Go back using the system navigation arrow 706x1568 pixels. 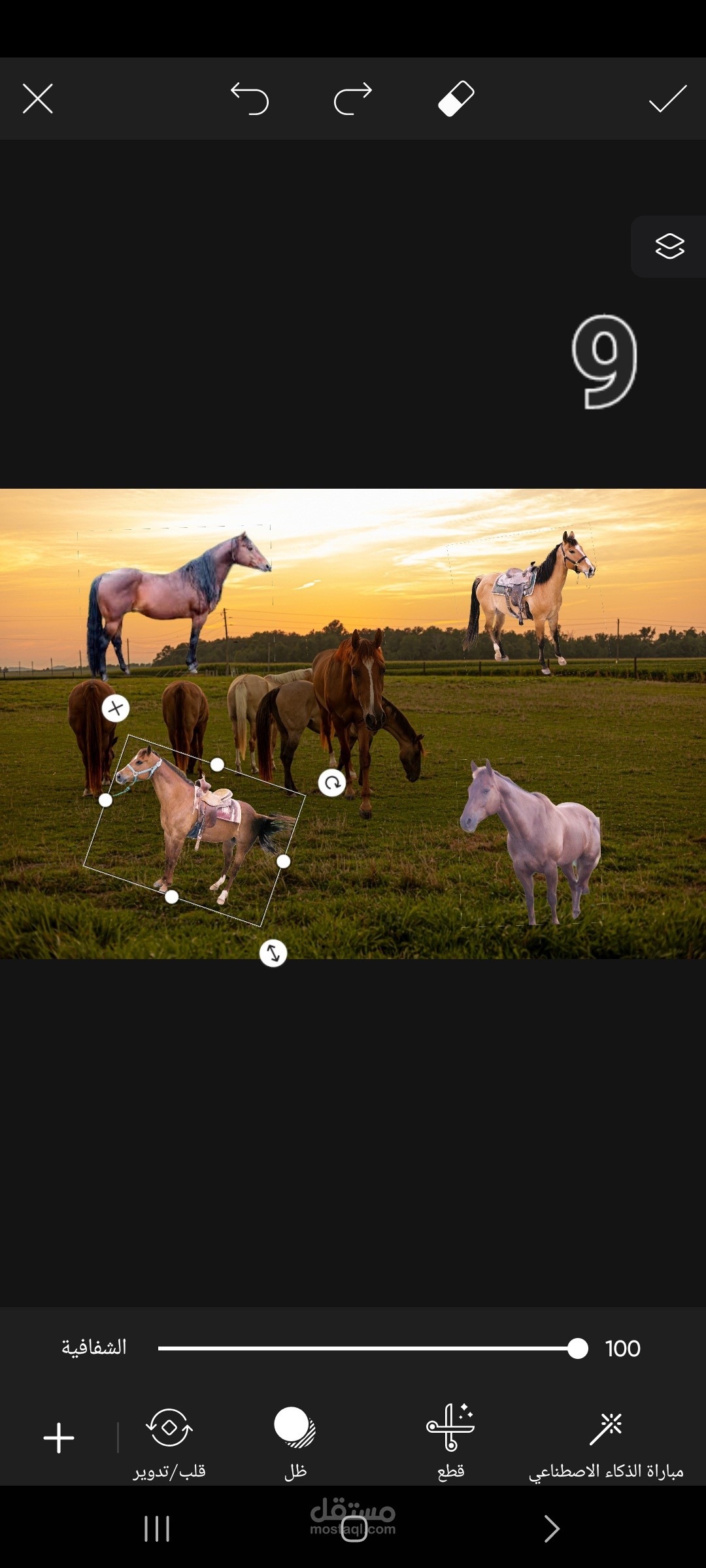552,1529
